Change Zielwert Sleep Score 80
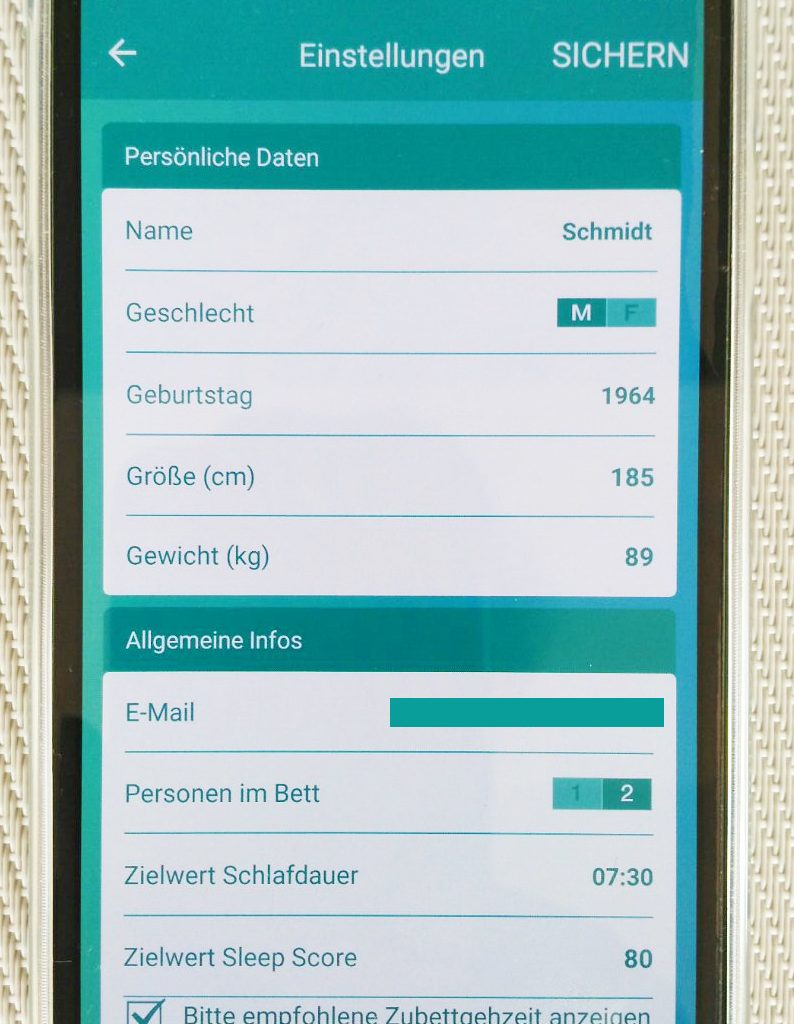Screen dimensions: 794x1024 [637, 959]
